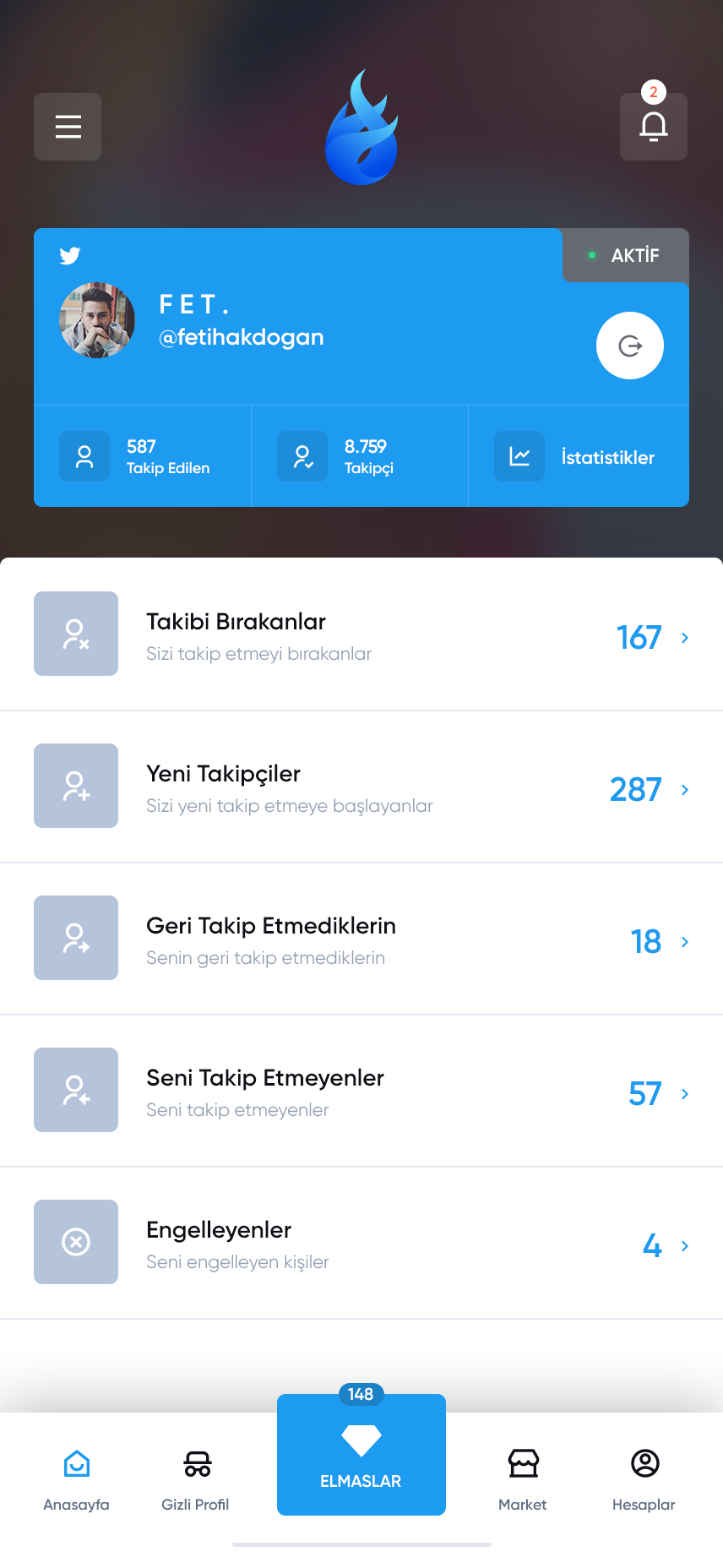723x1568 pixels.
Task: Switch to the Market tab
Action: tap(523, 1478)
